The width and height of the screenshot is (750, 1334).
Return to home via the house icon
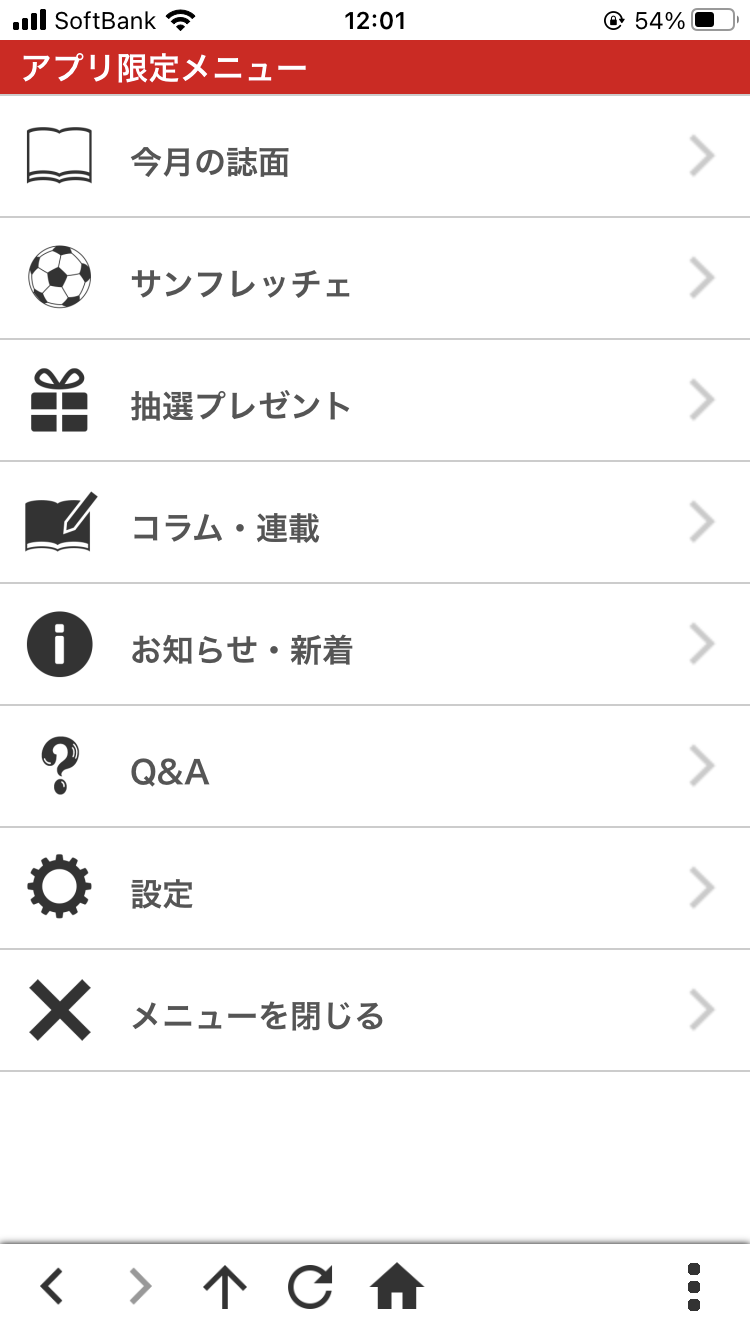point(397,1286)
